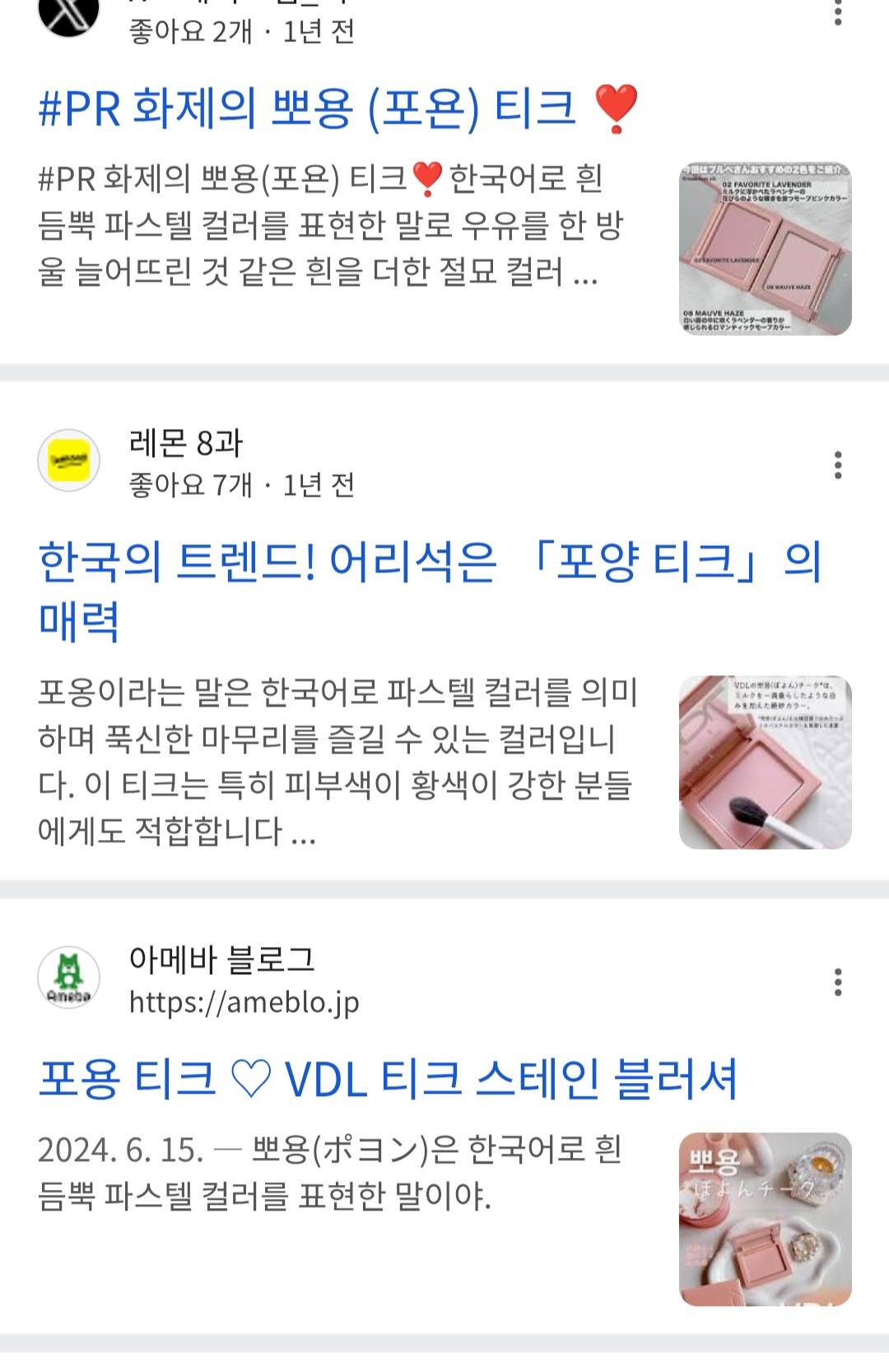The image size is (889, 1372).
Task: Click the blush brush thumbnail on Lemon8 result
Action: pos(766,762)
